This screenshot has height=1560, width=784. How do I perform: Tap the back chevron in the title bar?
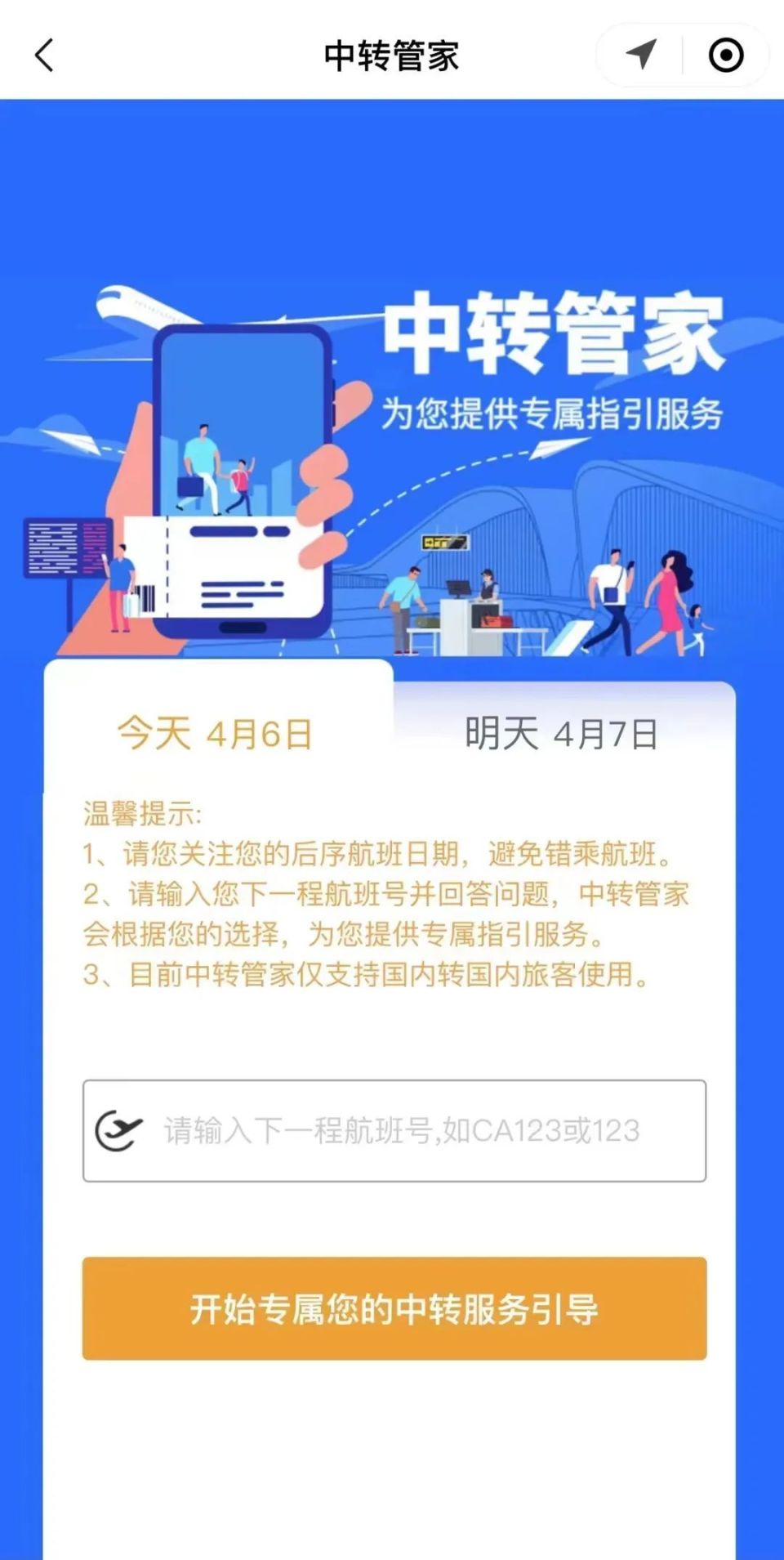[x=42, y=56]
